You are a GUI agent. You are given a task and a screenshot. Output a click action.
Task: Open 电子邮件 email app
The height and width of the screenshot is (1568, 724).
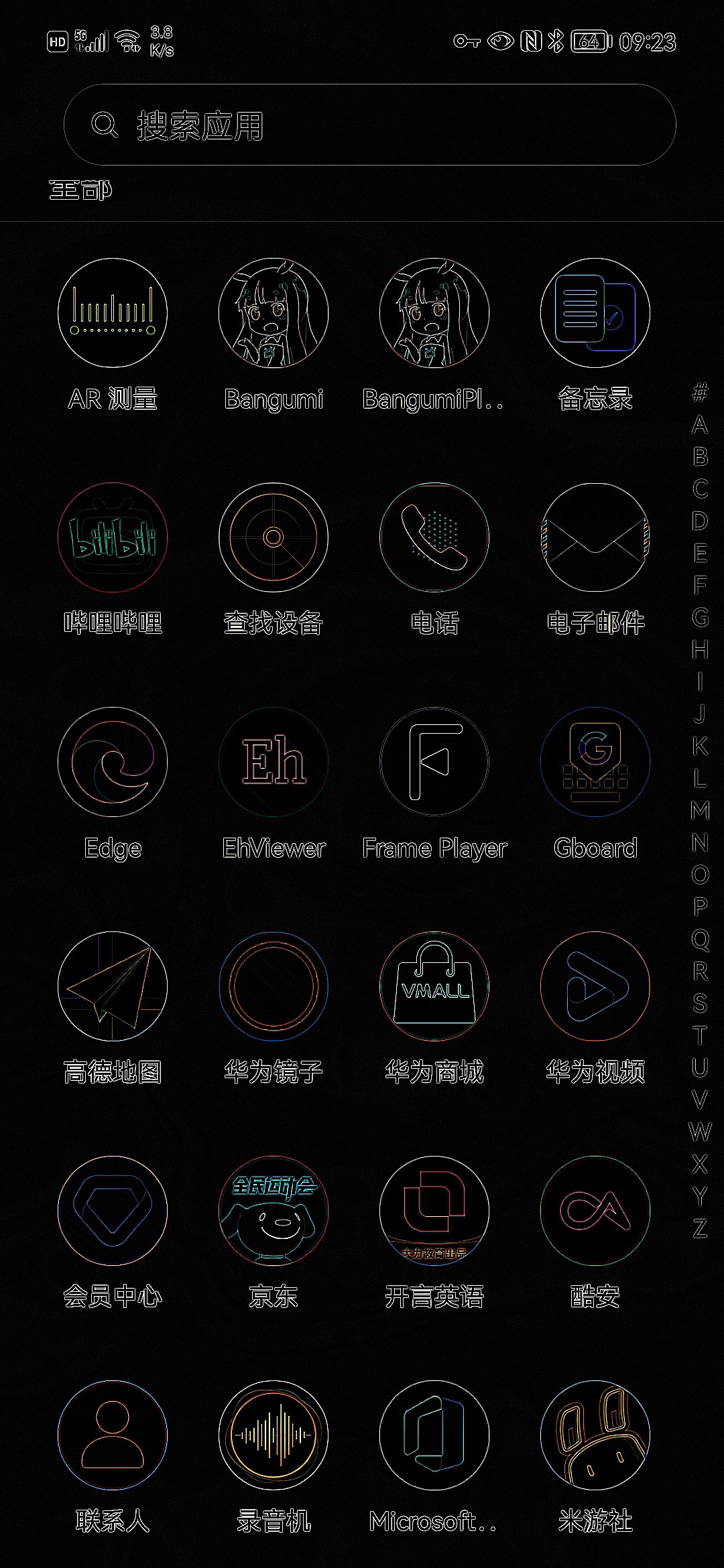tap(595, 537)
